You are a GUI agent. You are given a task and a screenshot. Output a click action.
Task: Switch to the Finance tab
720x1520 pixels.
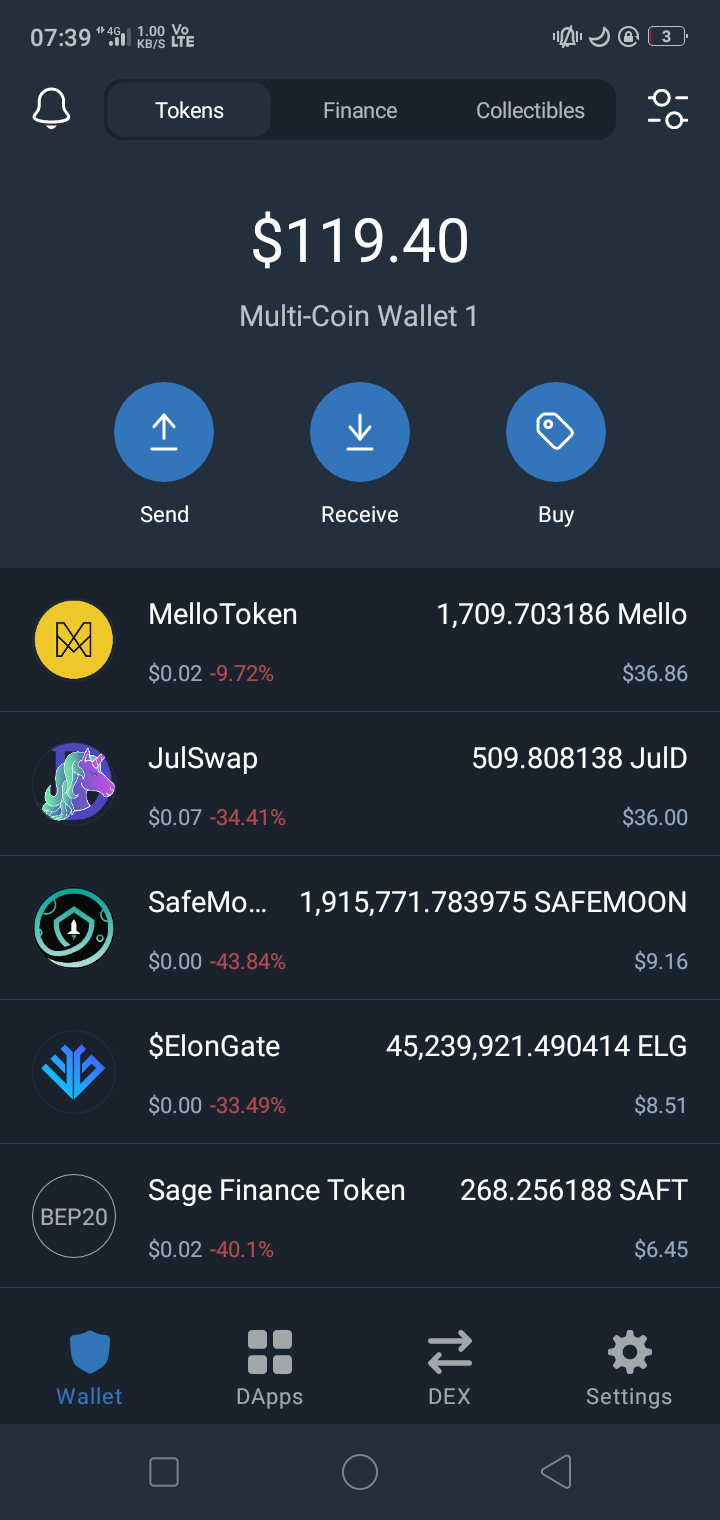pyautogui.click(x=360, y=110)
